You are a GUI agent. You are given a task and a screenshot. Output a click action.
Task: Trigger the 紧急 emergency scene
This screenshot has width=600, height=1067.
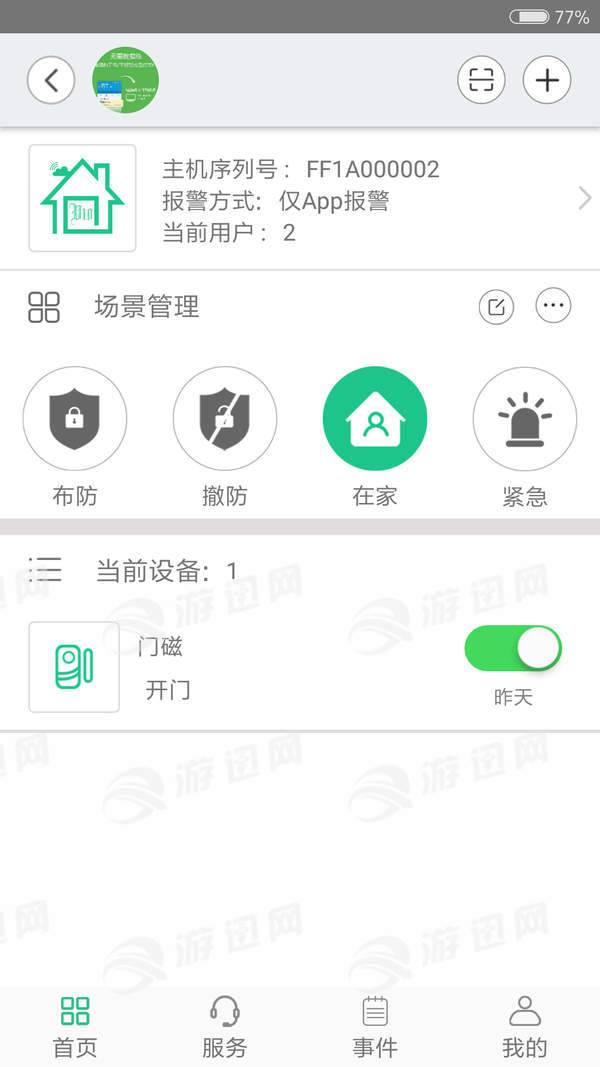pos(525,419)
